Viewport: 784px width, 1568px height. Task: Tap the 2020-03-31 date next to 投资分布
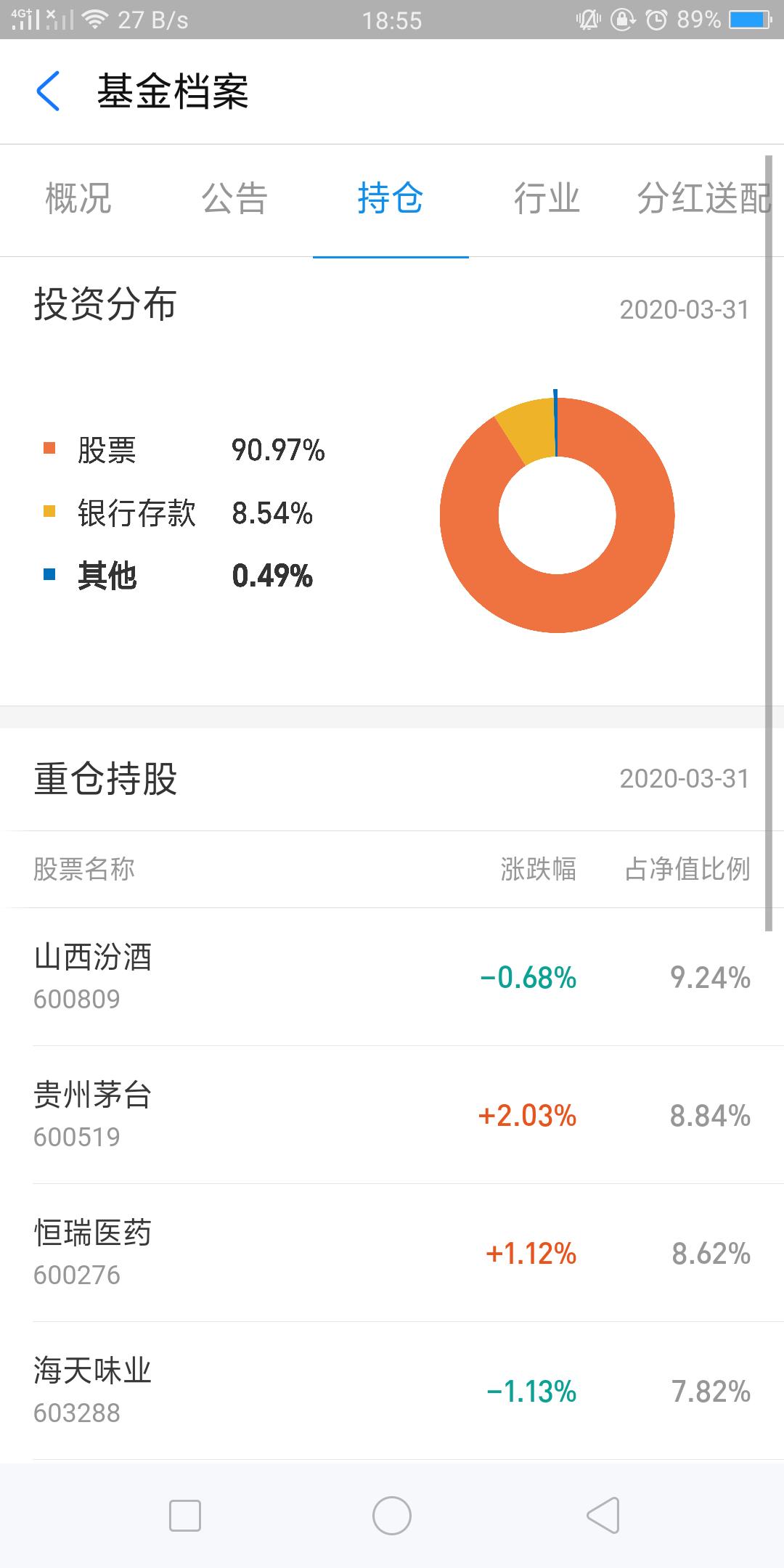(x=683, y=309)
